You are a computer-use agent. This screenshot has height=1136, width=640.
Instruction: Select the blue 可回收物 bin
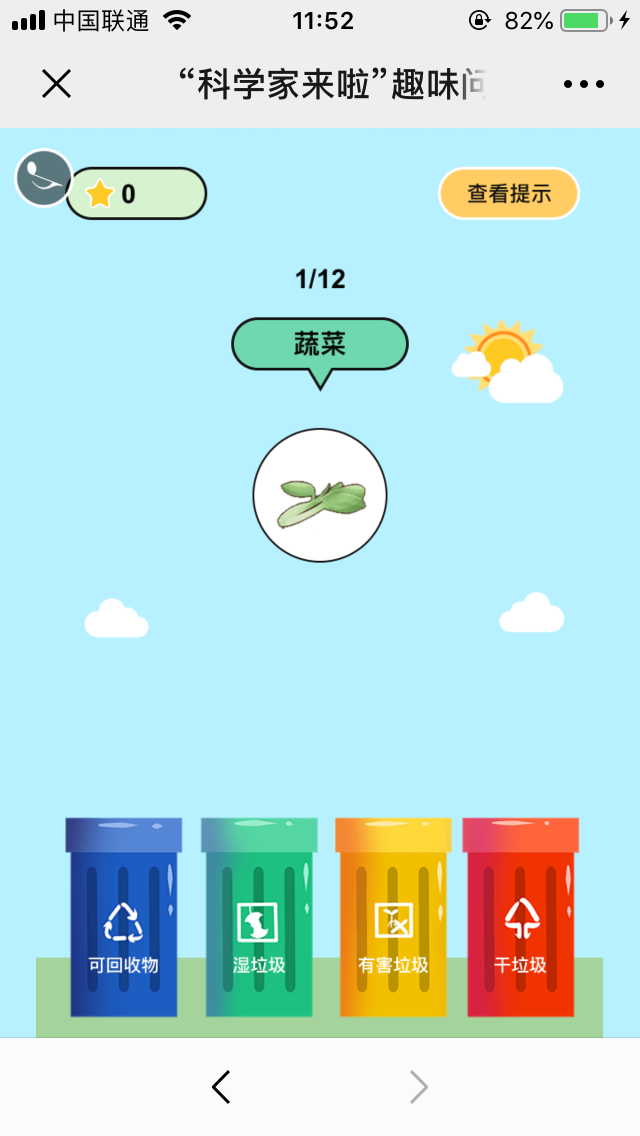pyautogui.click(x=124, y=920)
